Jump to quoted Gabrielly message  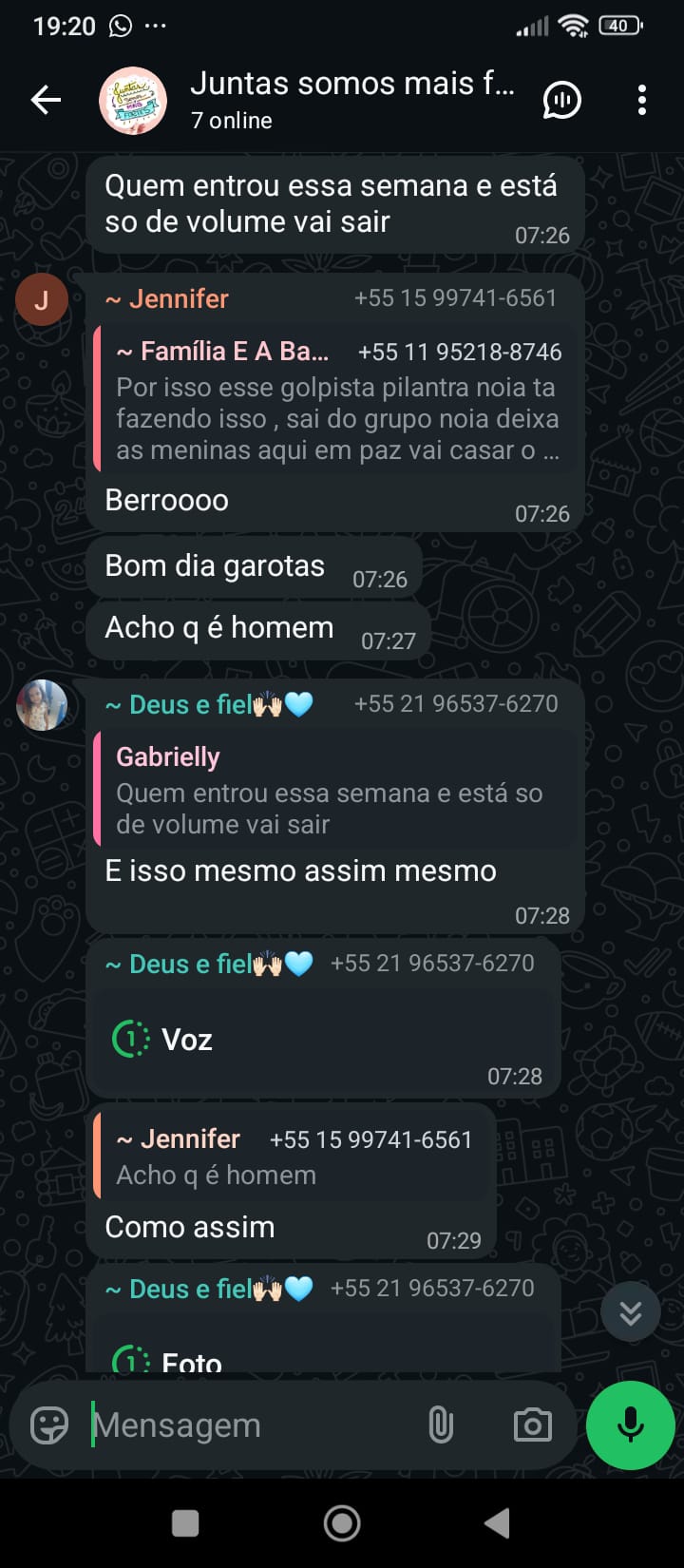pos(337,791)
